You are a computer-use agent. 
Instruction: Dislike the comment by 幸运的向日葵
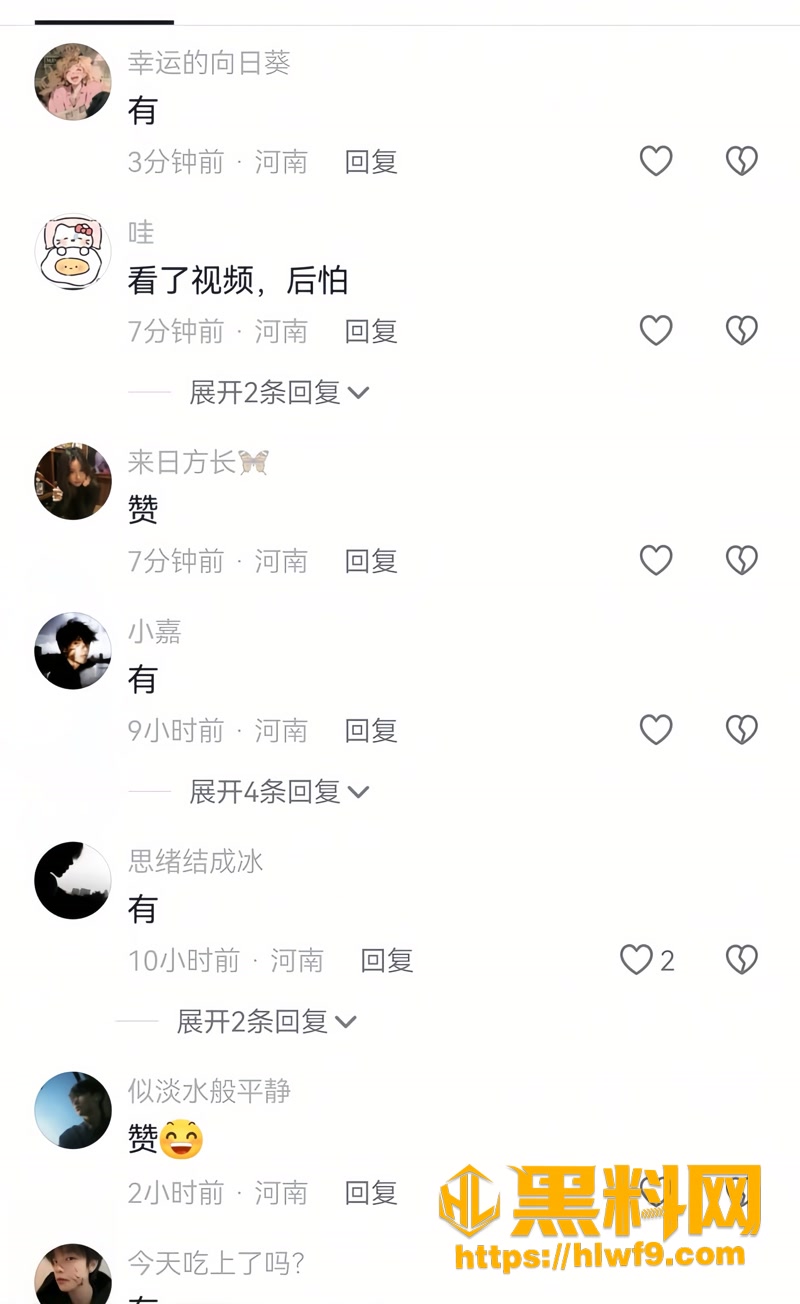coord(741,161)
